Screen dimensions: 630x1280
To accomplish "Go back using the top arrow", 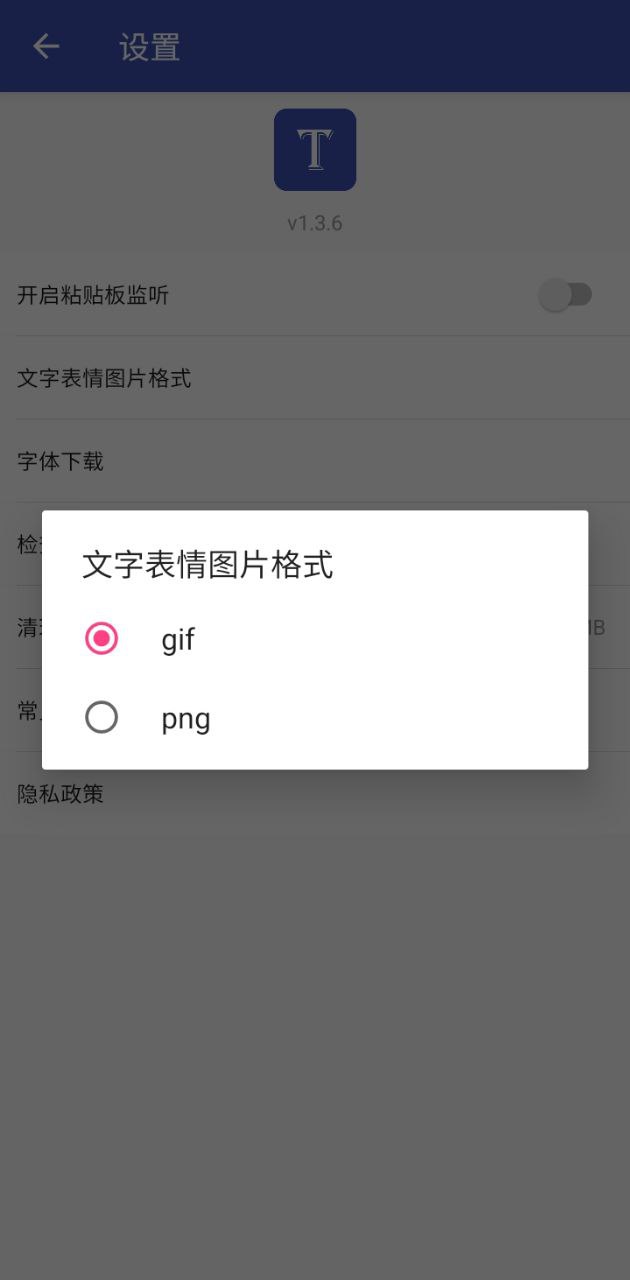I will [x=46, y=46].
